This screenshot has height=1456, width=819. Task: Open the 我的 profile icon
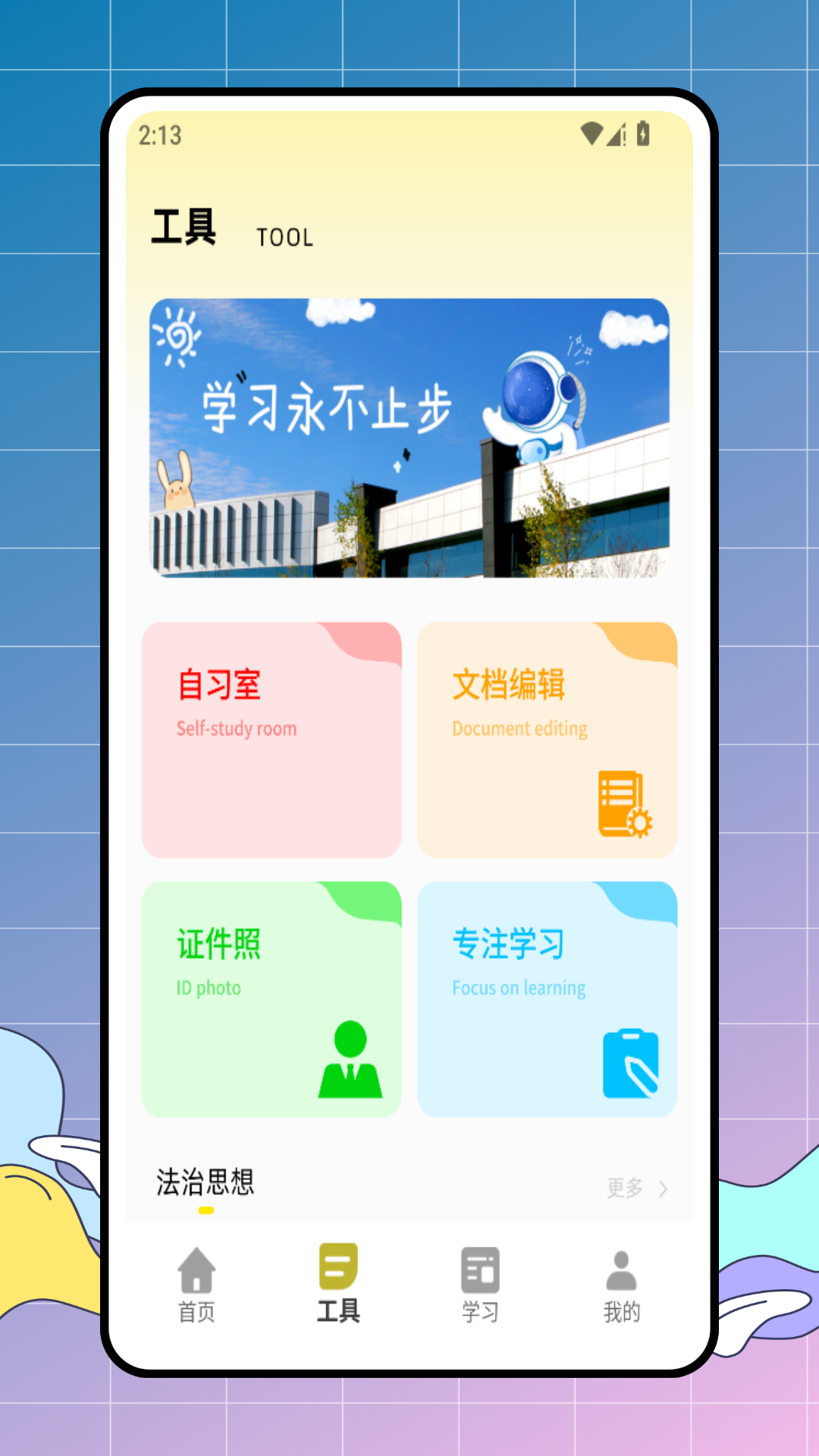click(x=620, y=1263)
